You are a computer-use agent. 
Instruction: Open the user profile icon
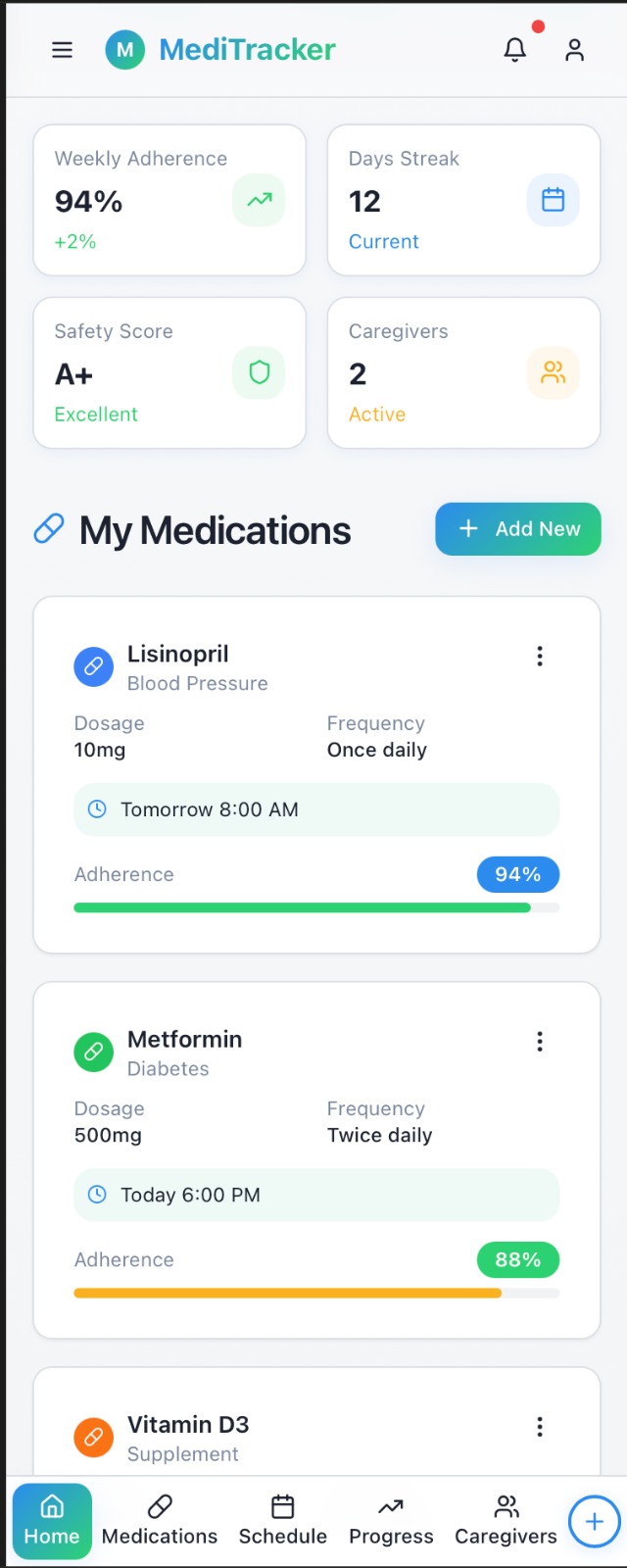click(575, 50)
